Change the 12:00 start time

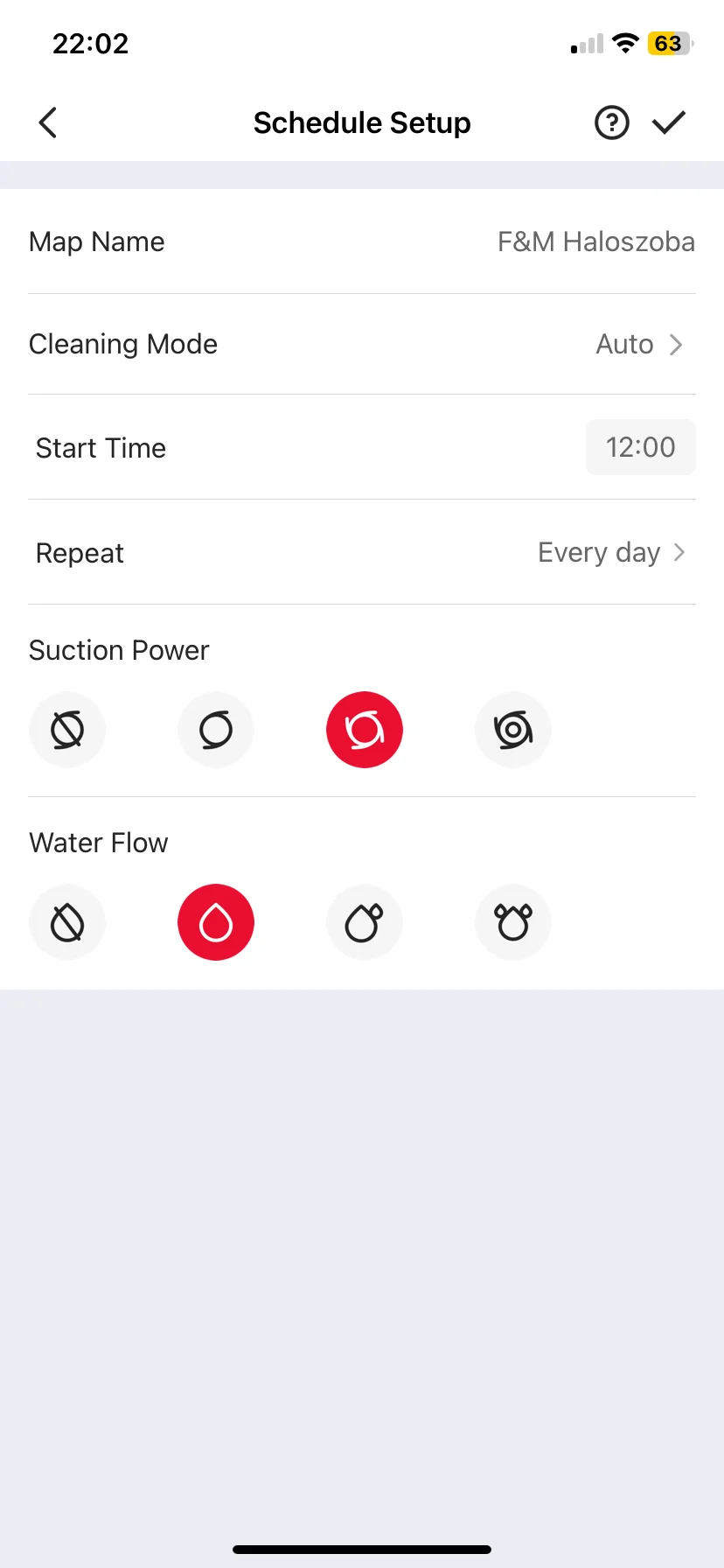(x=640, y=447)
